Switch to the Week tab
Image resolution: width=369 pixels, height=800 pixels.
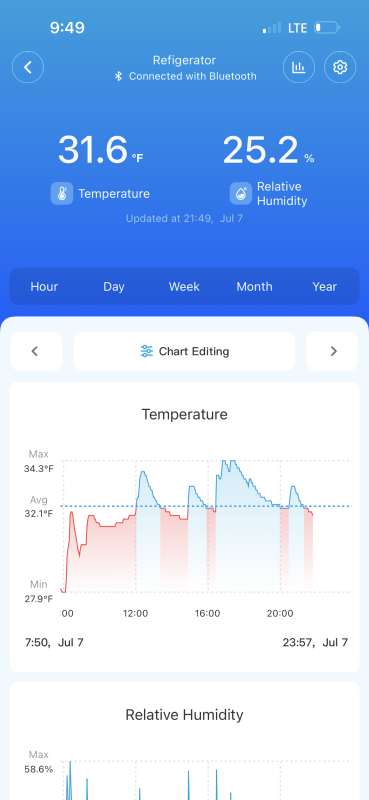coord(184,287)
